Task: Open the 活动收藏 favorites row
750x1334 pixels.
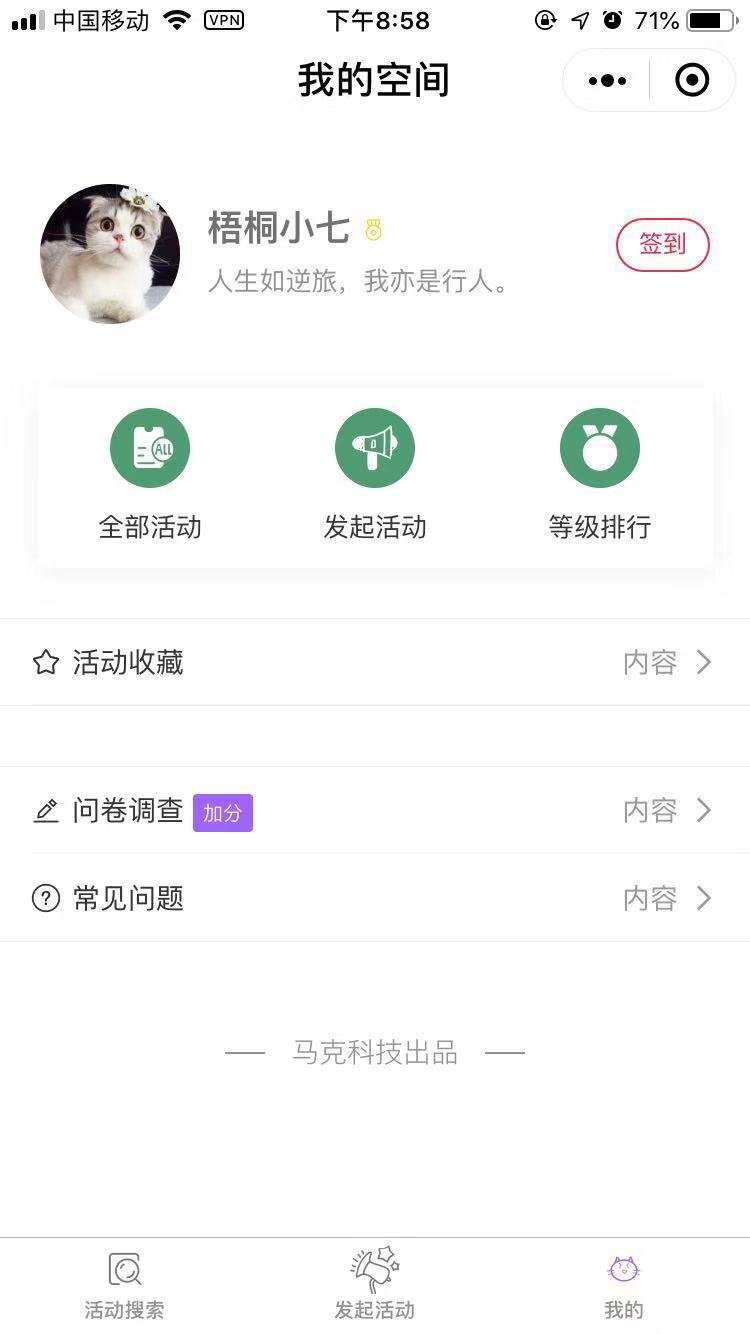Action: point(375,662)
